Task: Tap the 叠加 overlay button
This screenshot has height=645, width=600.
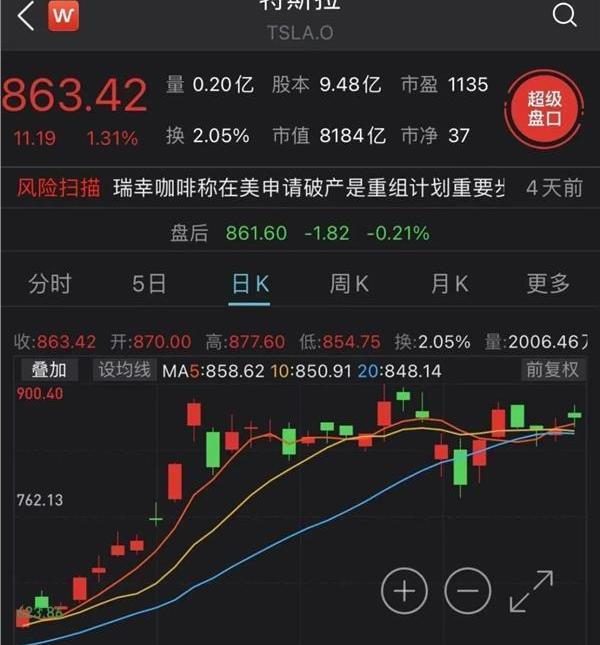Action: click(48, 370)
